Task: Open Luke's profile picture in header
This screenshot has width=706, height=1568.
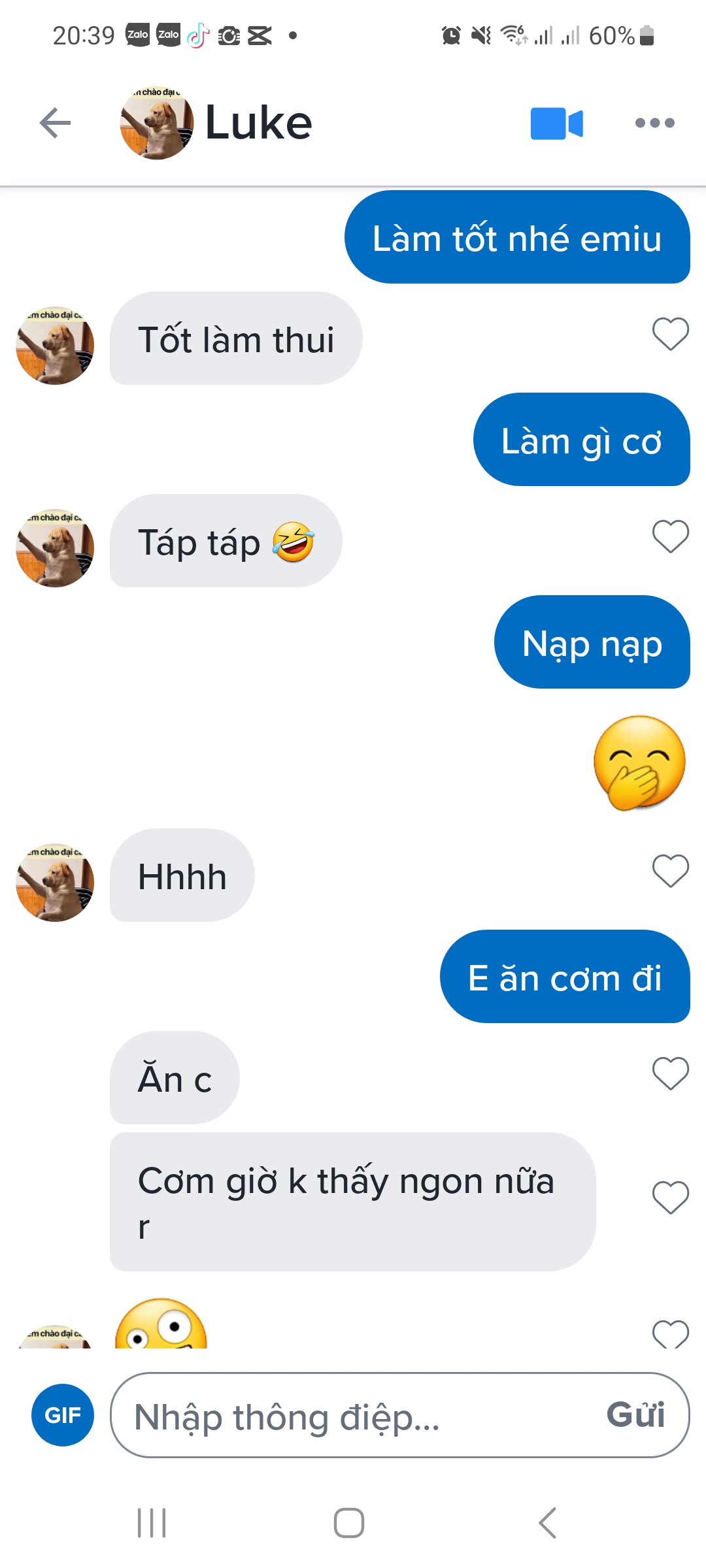Action: click(x=157, y=123)
